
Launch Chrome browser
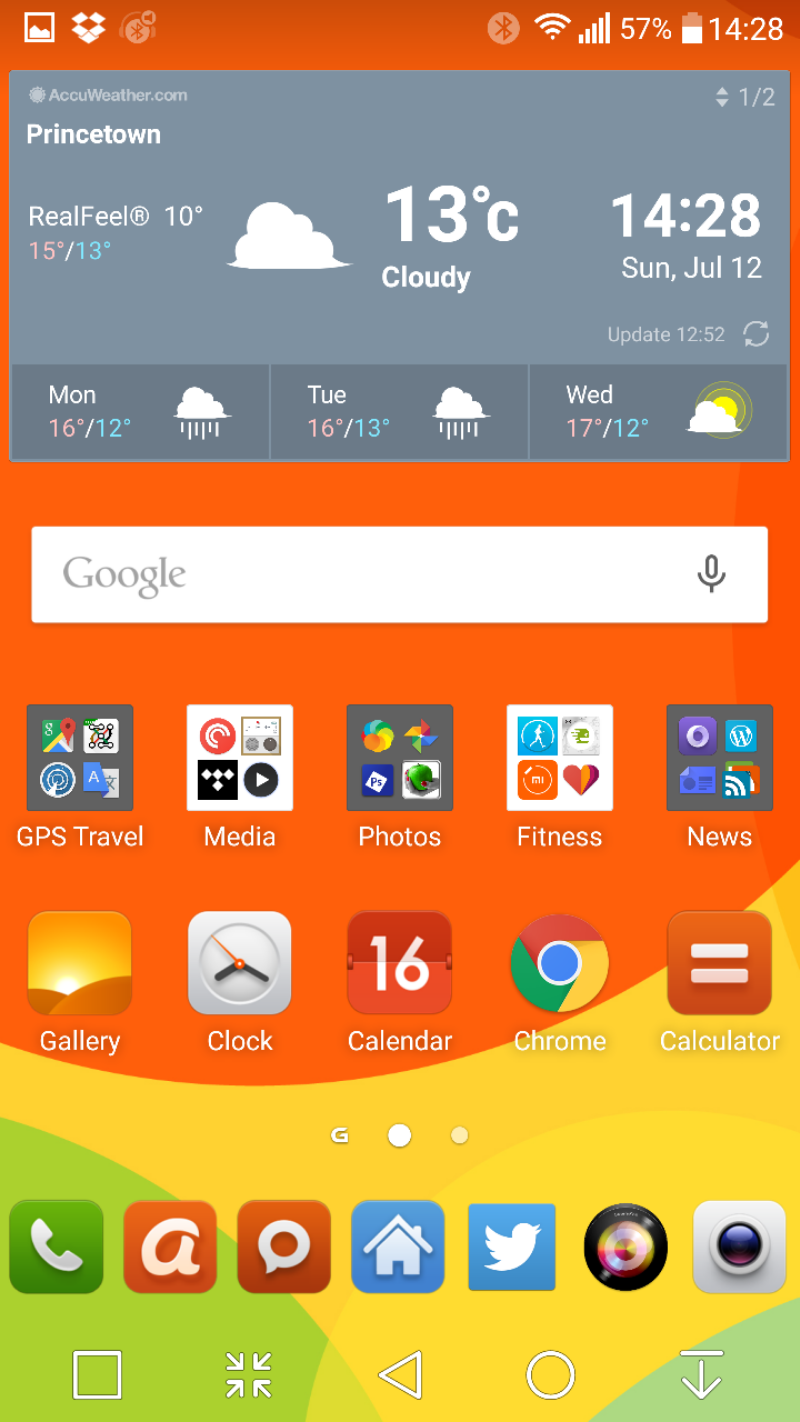coord(560,963)
